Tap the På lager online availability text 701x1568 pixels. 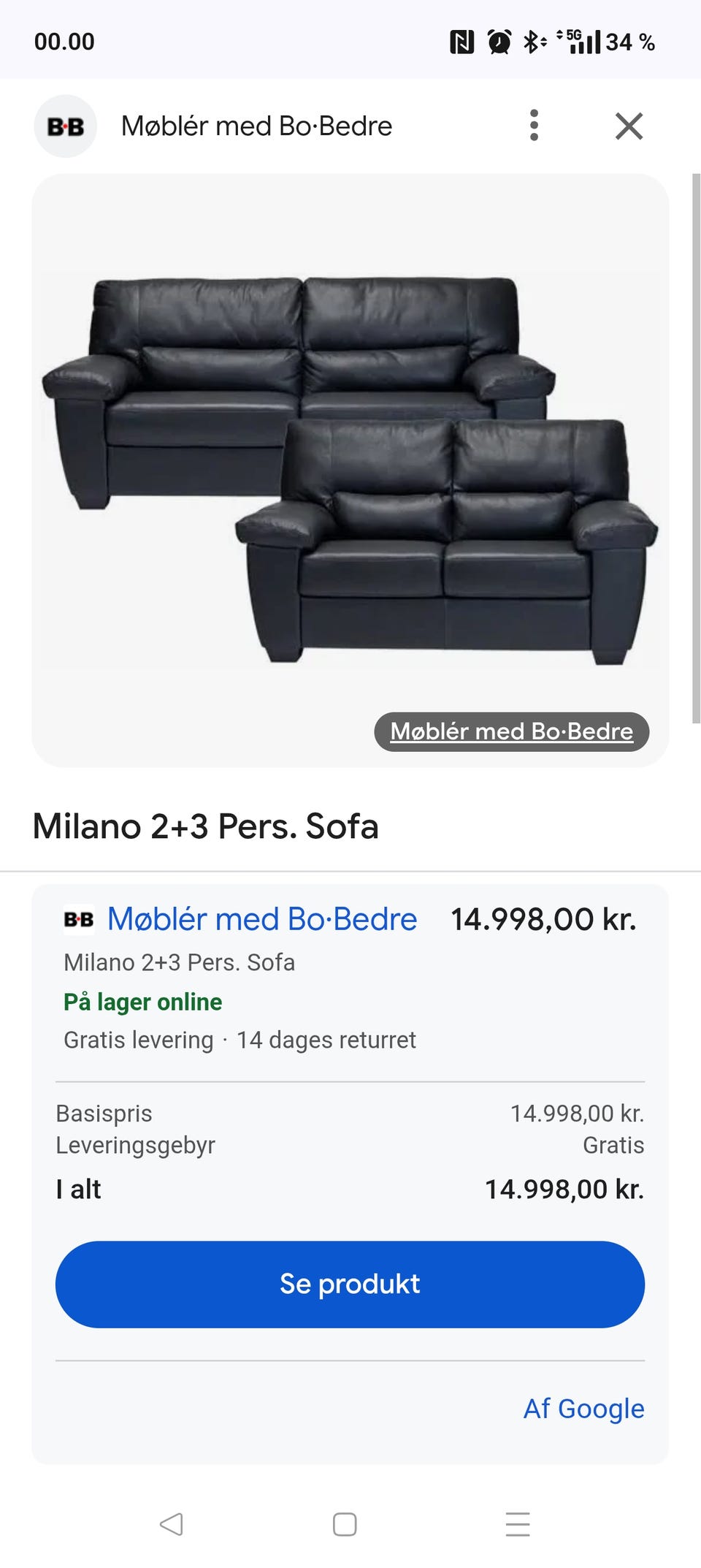tap(142, 1002)
